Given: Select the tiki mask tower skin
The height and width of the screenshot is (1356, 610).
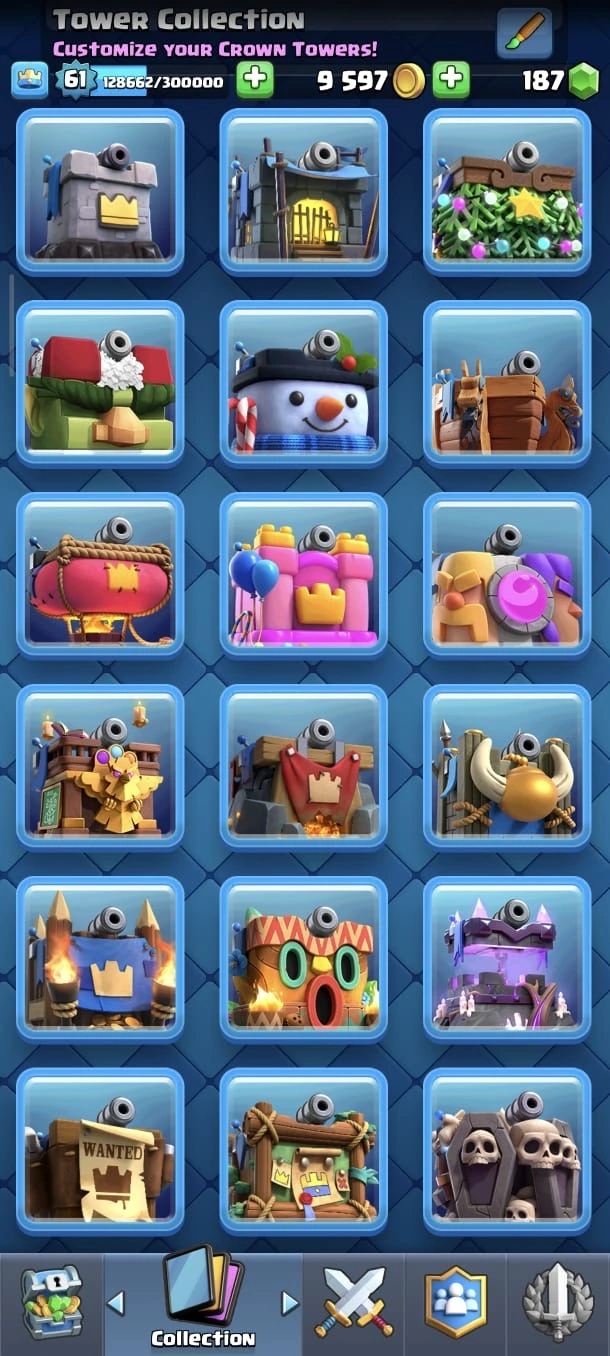Looking at the screenshot, I should coord(303,959).
